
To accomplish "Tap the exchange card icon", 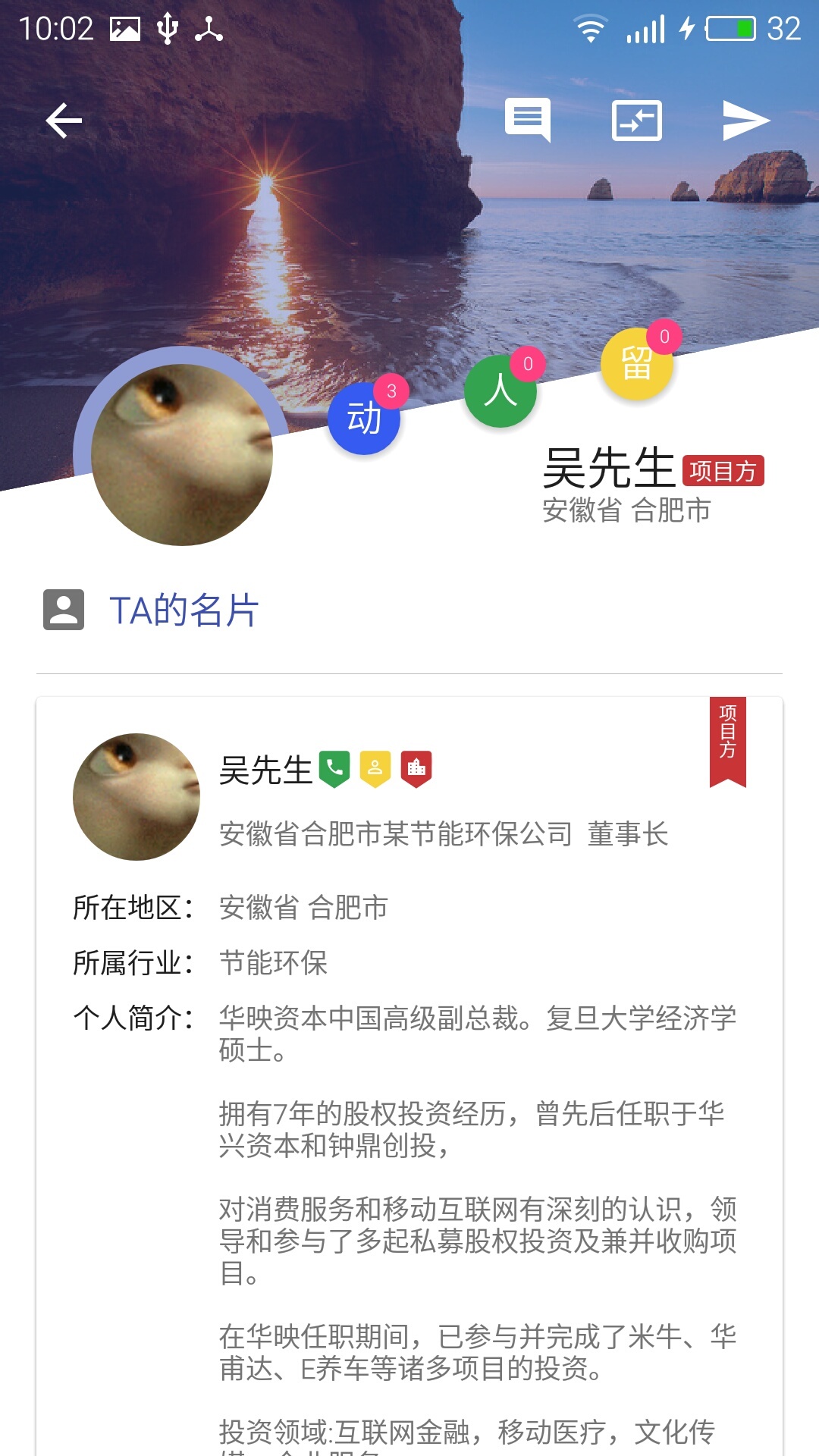I will tap(637, 121).
